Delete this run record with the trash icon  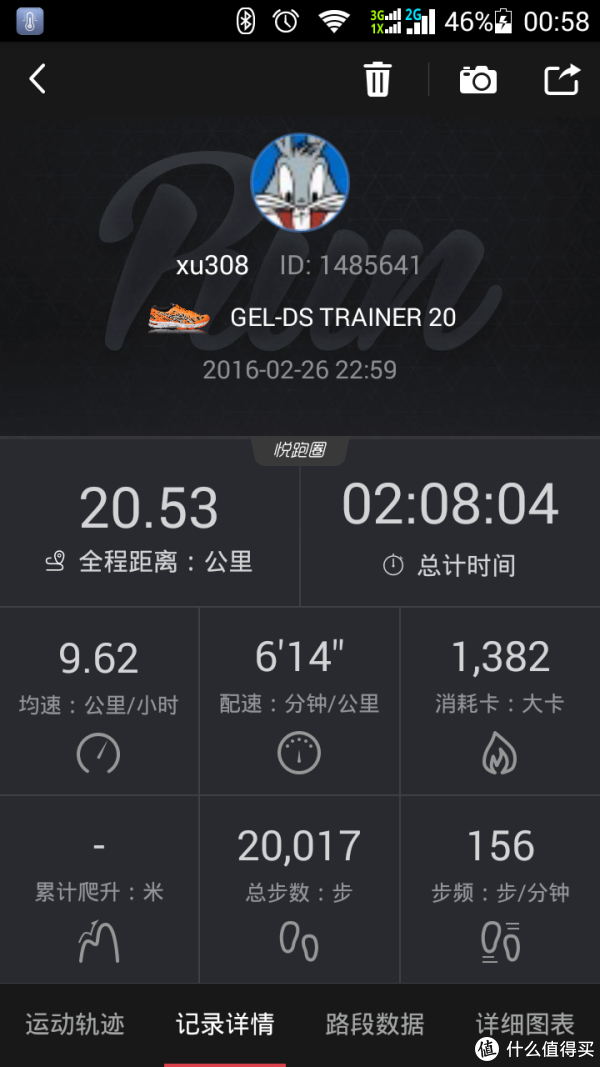[378, 79]
